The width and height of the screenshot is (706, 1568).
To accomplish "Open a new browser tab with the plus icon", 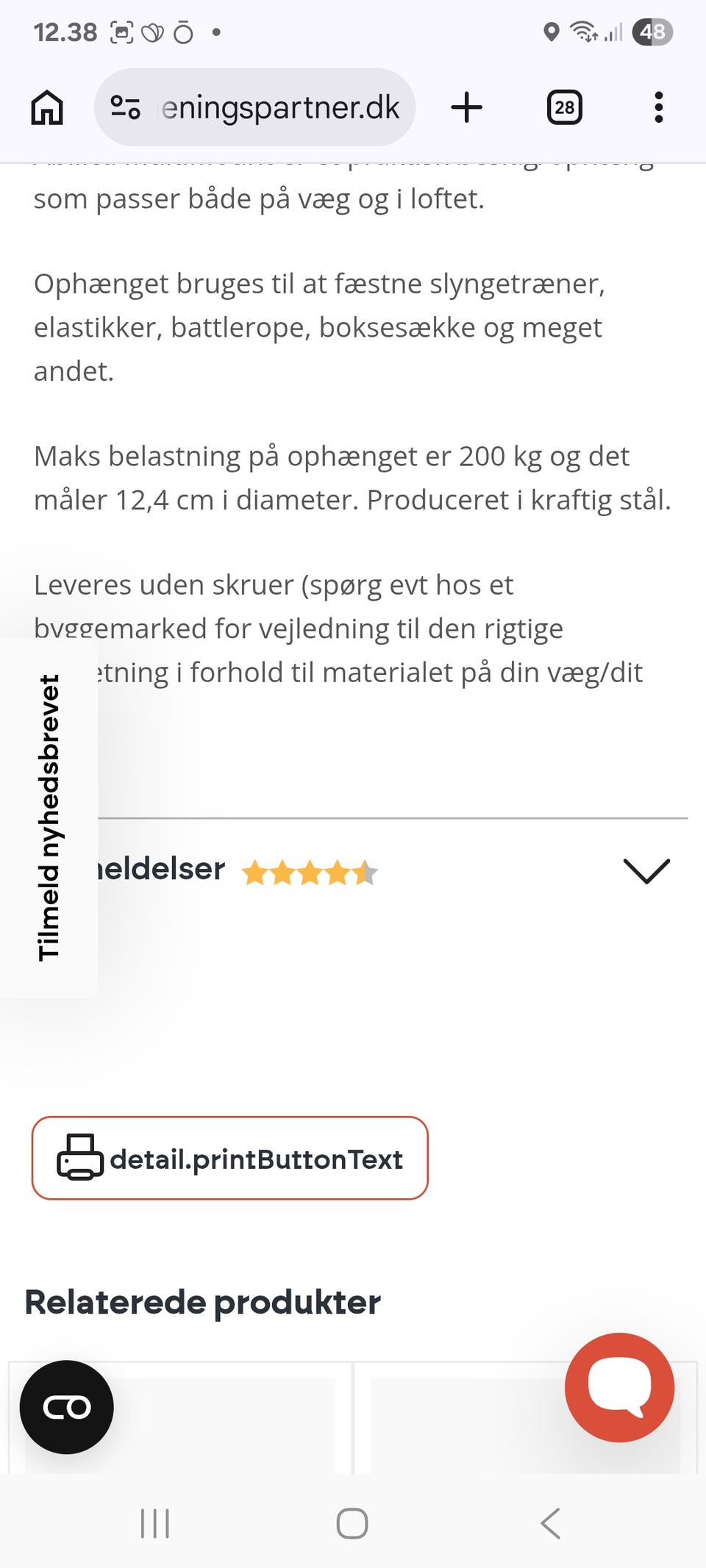I will pos(468,107).
